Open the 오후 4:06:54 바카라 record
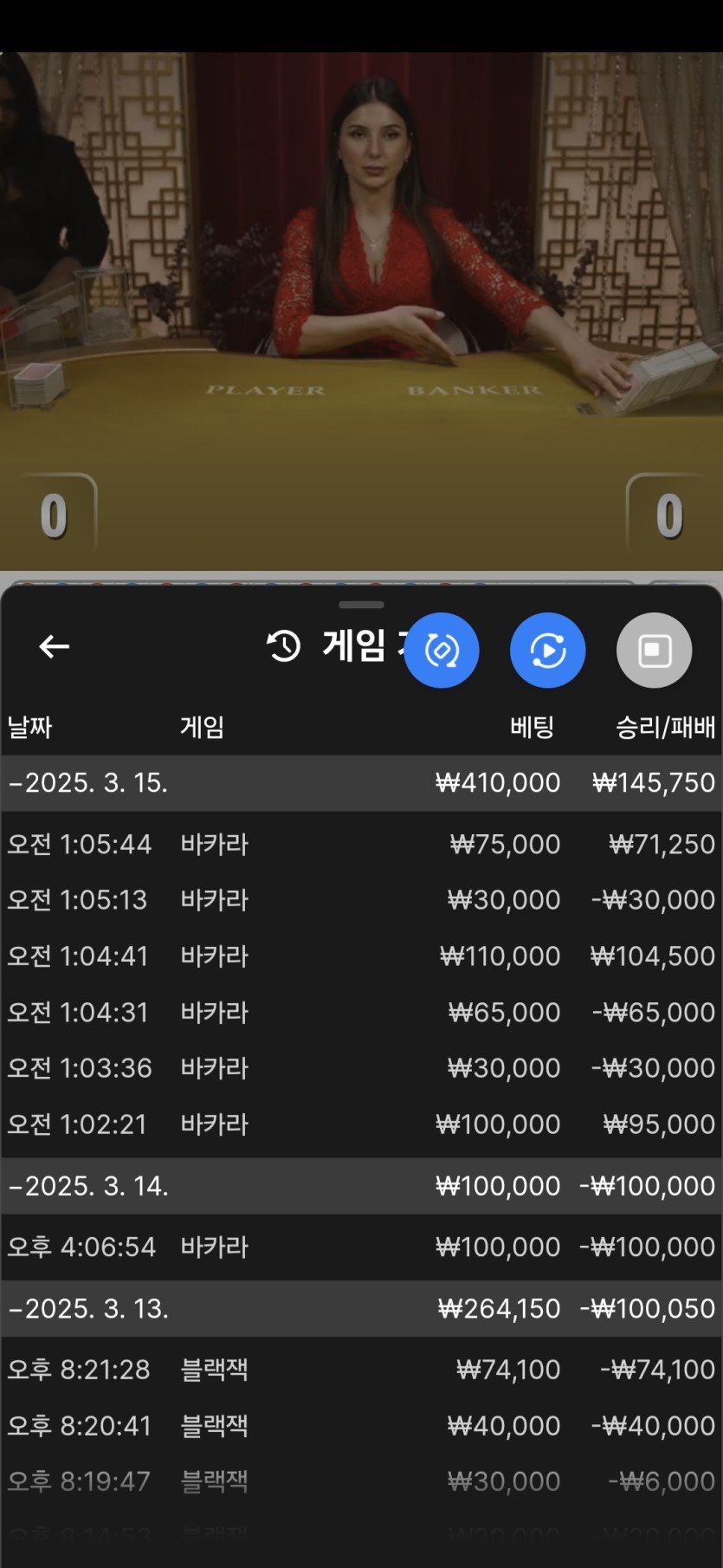Screen dimensions: 723x1568 pyautogui.click(x=361, y=1247)
